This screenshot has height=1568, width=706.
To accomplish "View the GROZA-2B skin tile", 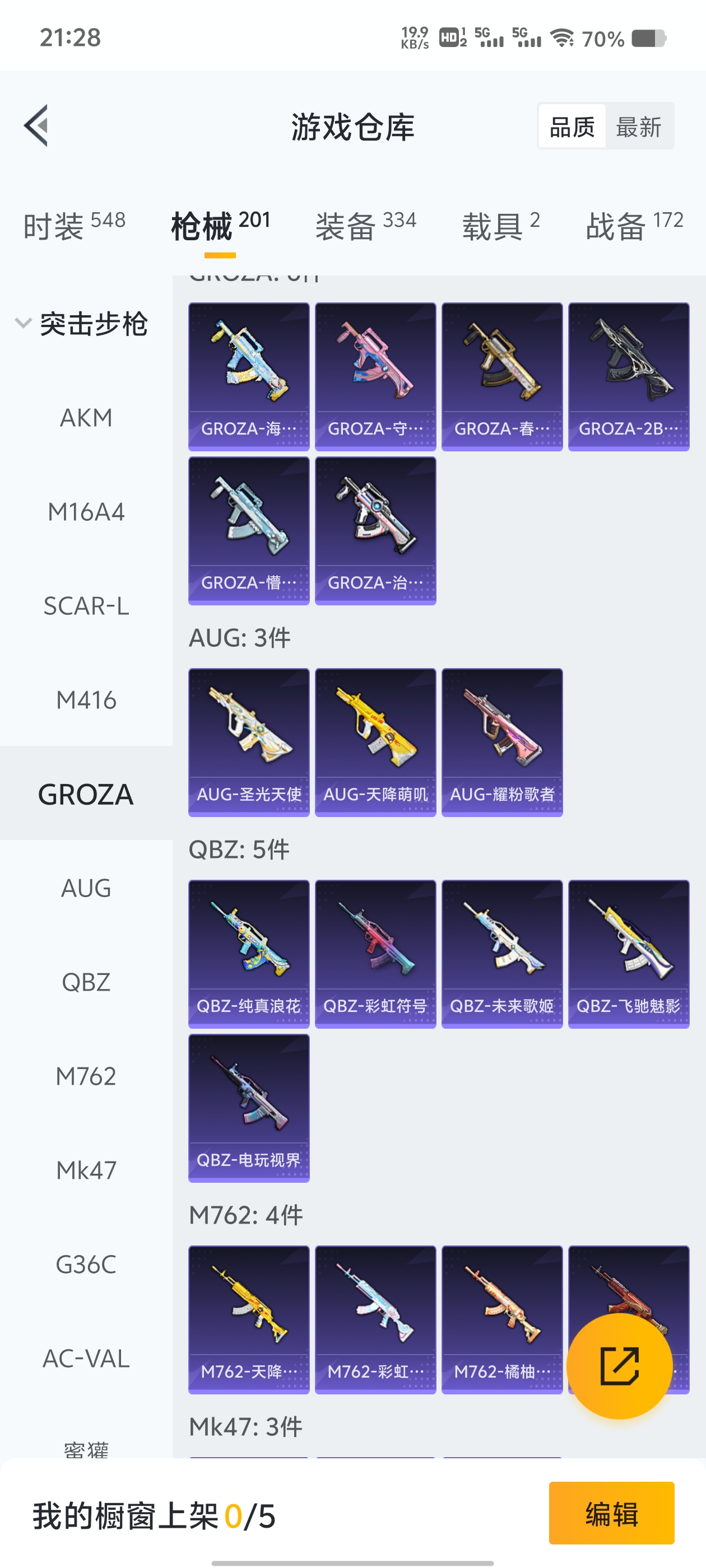I will click(628, 376).
